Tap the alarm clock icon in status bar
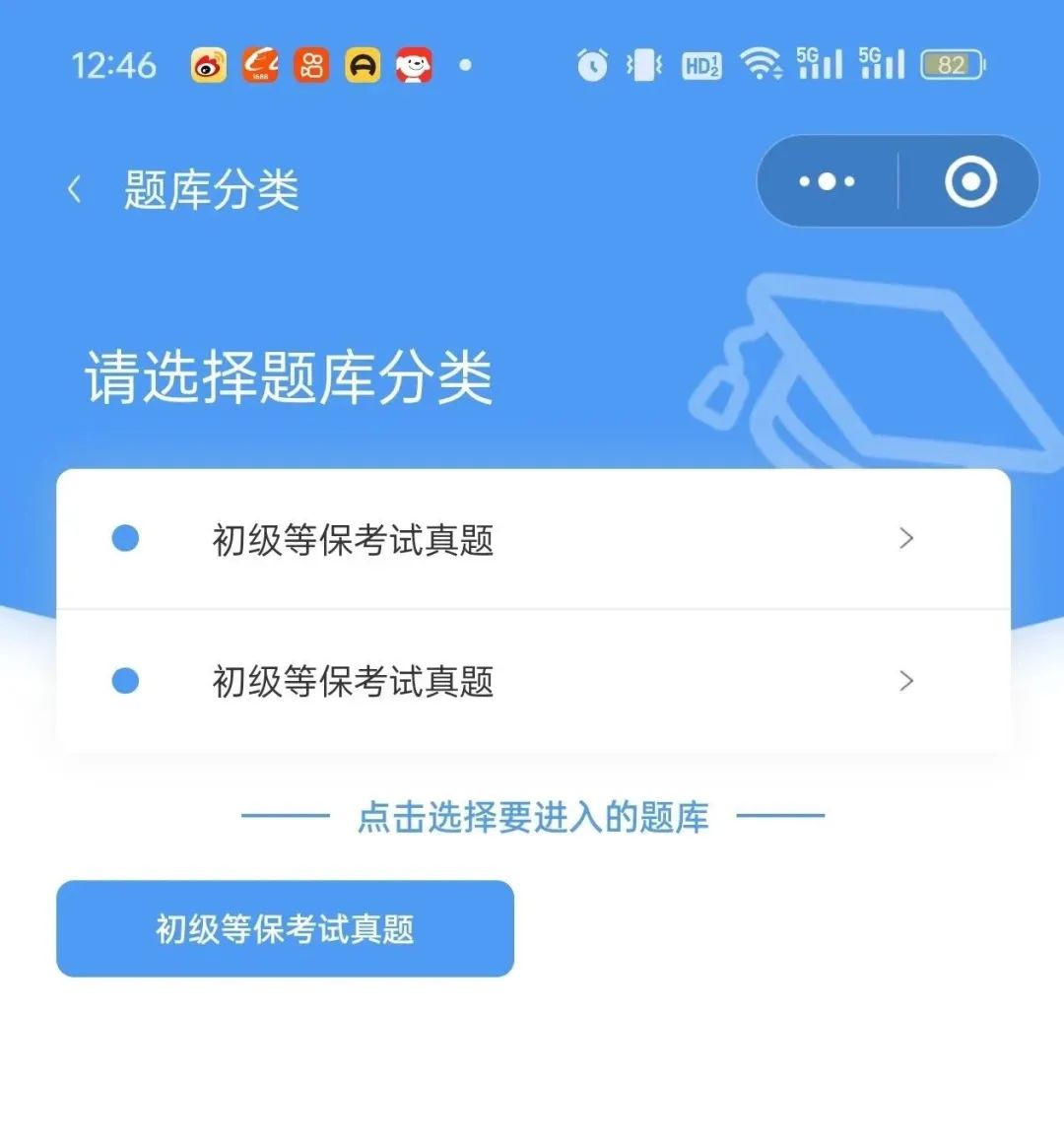1064x1148 pixels. coord(591,63)
